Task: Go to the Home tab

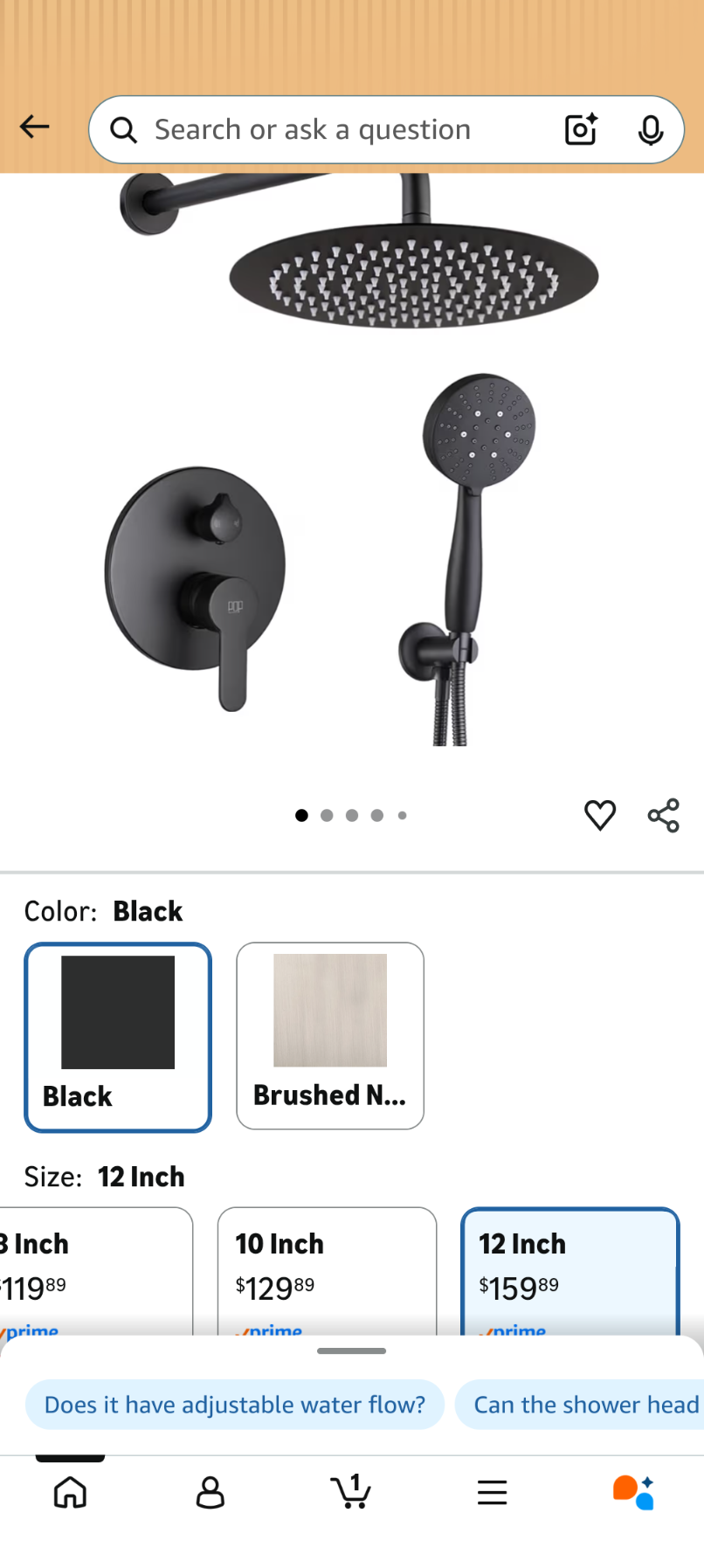Action: pos(70,1493)
